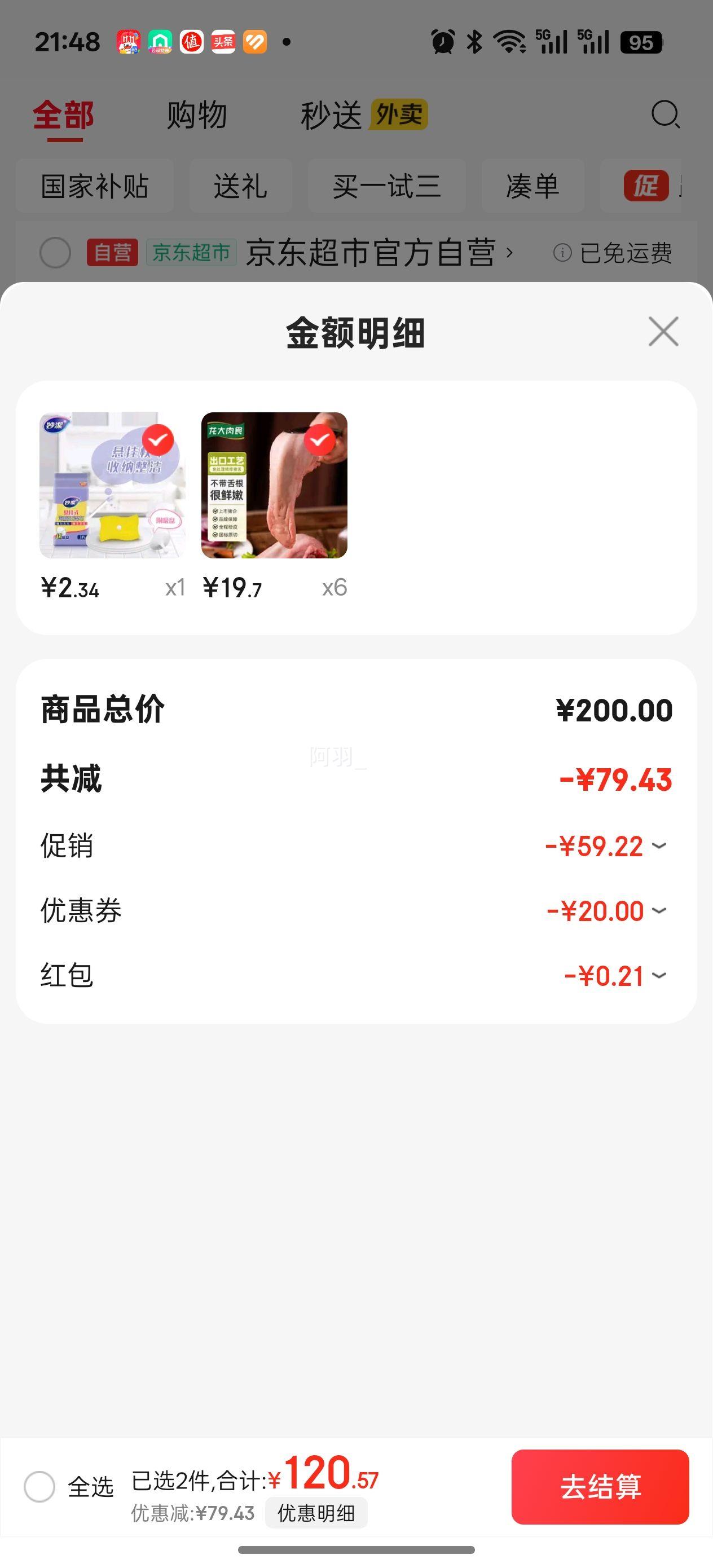713x1568 pixels.
Task: Open 优惠明细 discount details button
Action: tap(316, 1513)
